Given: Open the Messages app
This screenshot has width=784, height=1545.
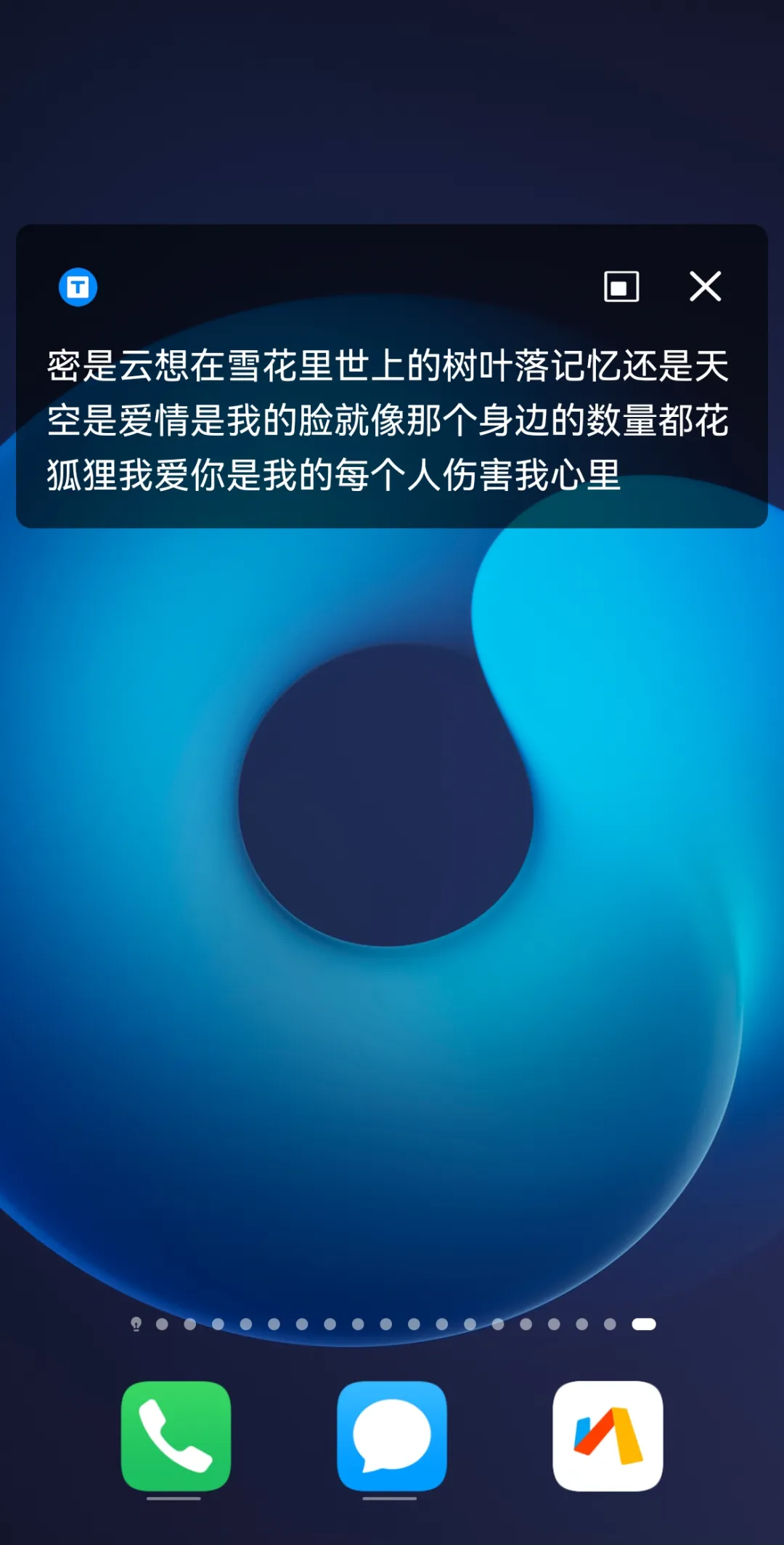Looking at the screenshot, I should pos(392,1436).
